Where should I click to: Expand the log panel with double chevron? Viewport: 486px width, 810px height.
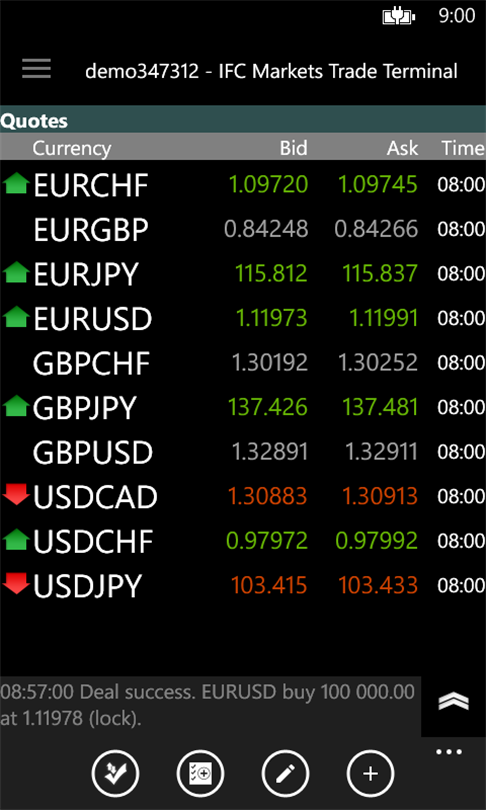pyautogui.click(x=453, y=702)
